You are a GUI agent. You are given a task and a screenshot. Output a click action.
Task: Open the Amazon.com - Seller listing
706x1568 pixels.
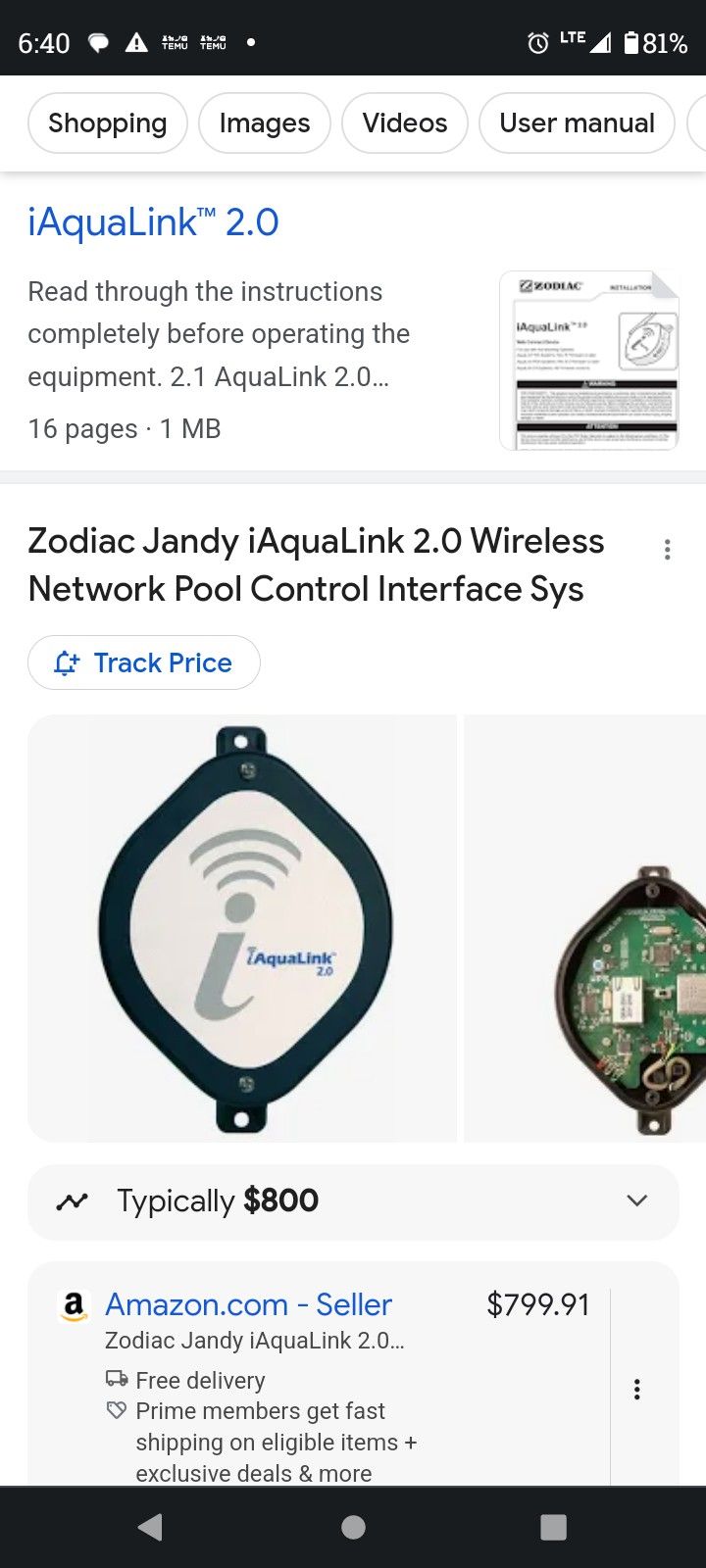(x=248, y=1304)
